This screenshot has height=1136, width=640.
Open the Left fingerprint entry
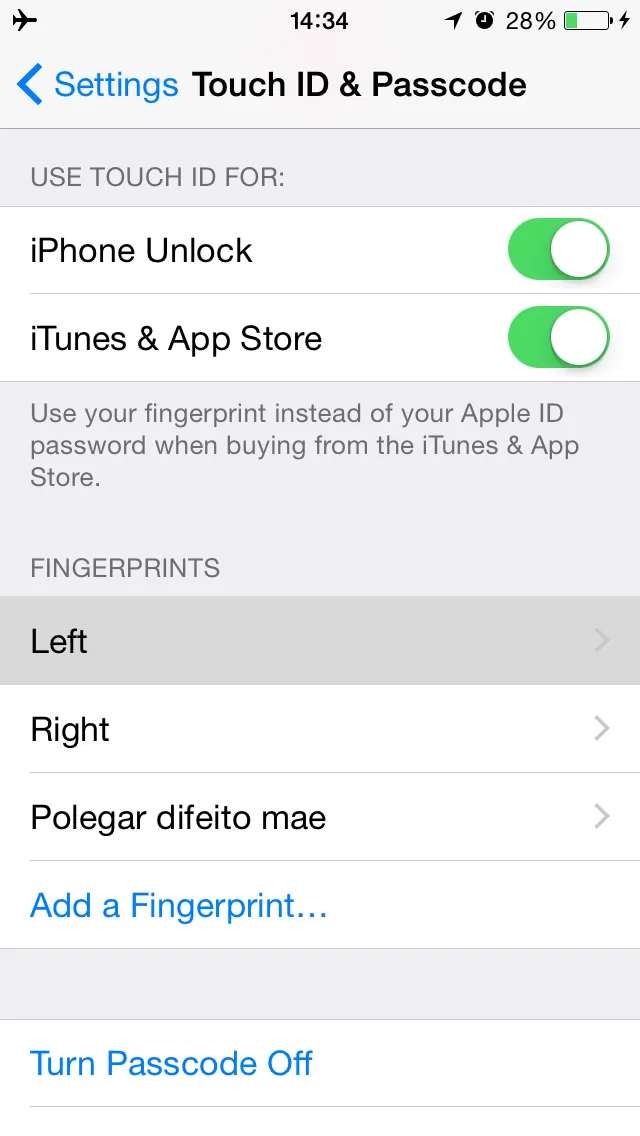click(320, 641)
